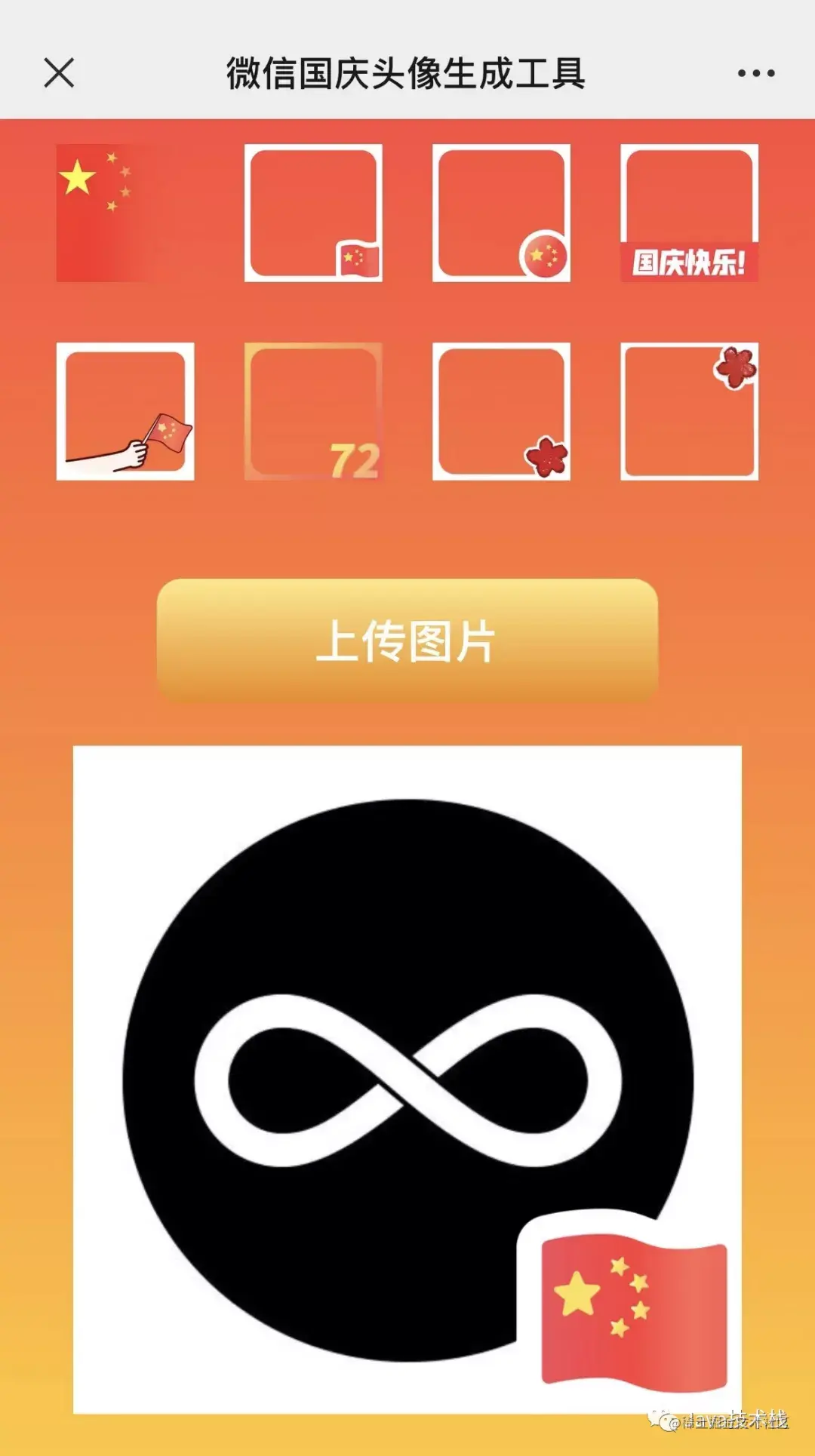Image resolution: width=815 pixels, height=1456 pixels.
Task: Choose frame with flower at bottom corner
Action: click(x=501, y=411)
